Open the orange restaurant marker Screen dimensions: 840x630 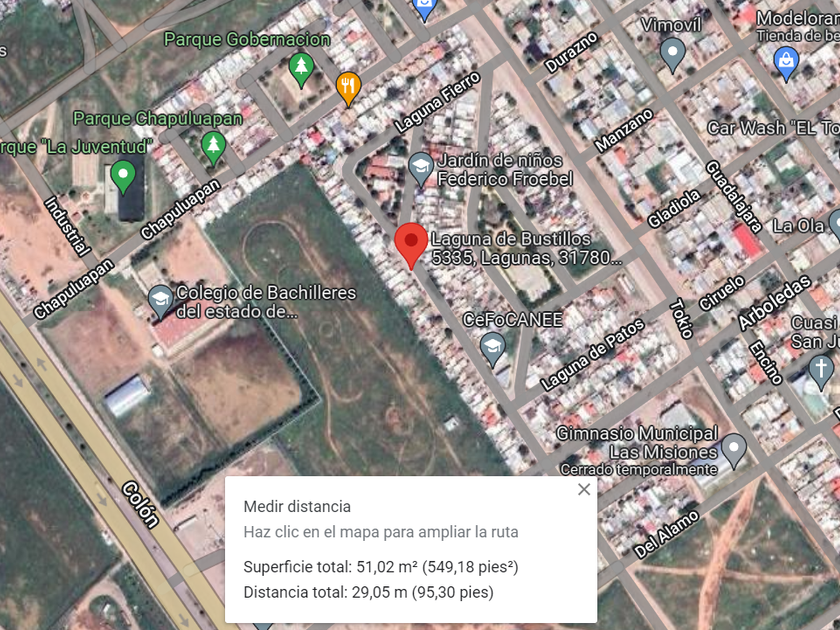348,89
